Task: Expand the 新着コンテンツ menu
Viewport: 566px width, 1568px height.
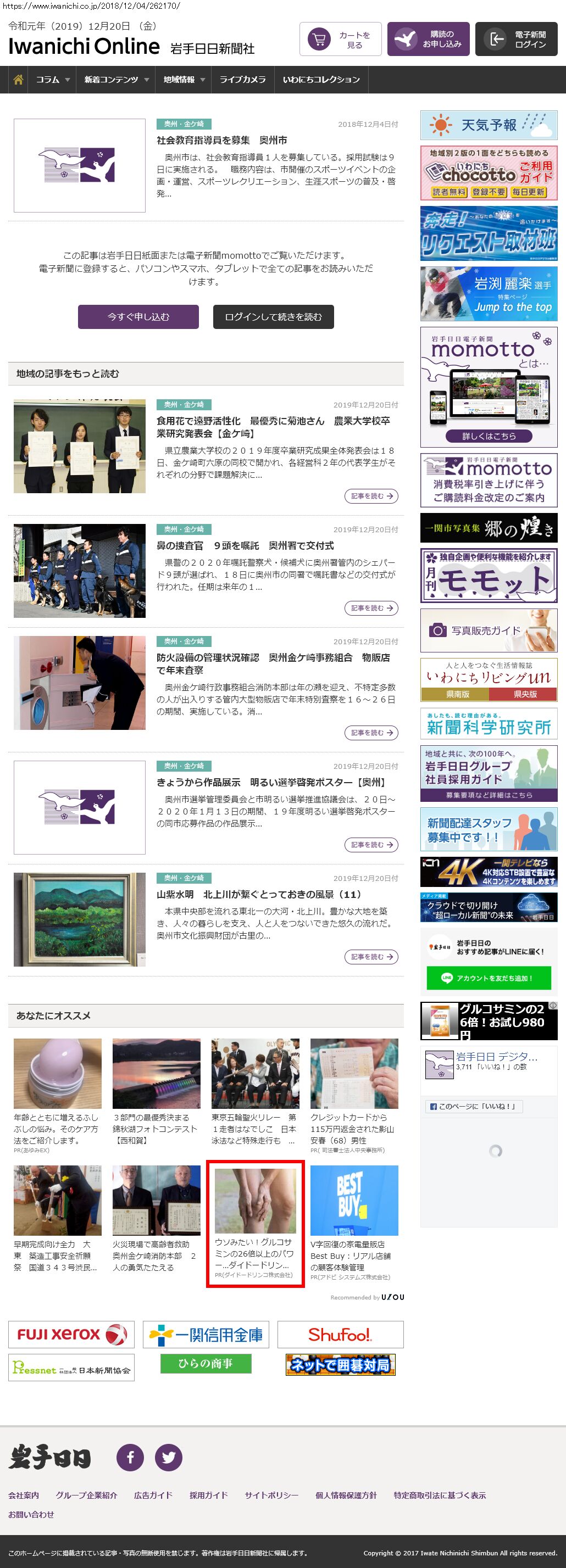Action: pos(116,80)
